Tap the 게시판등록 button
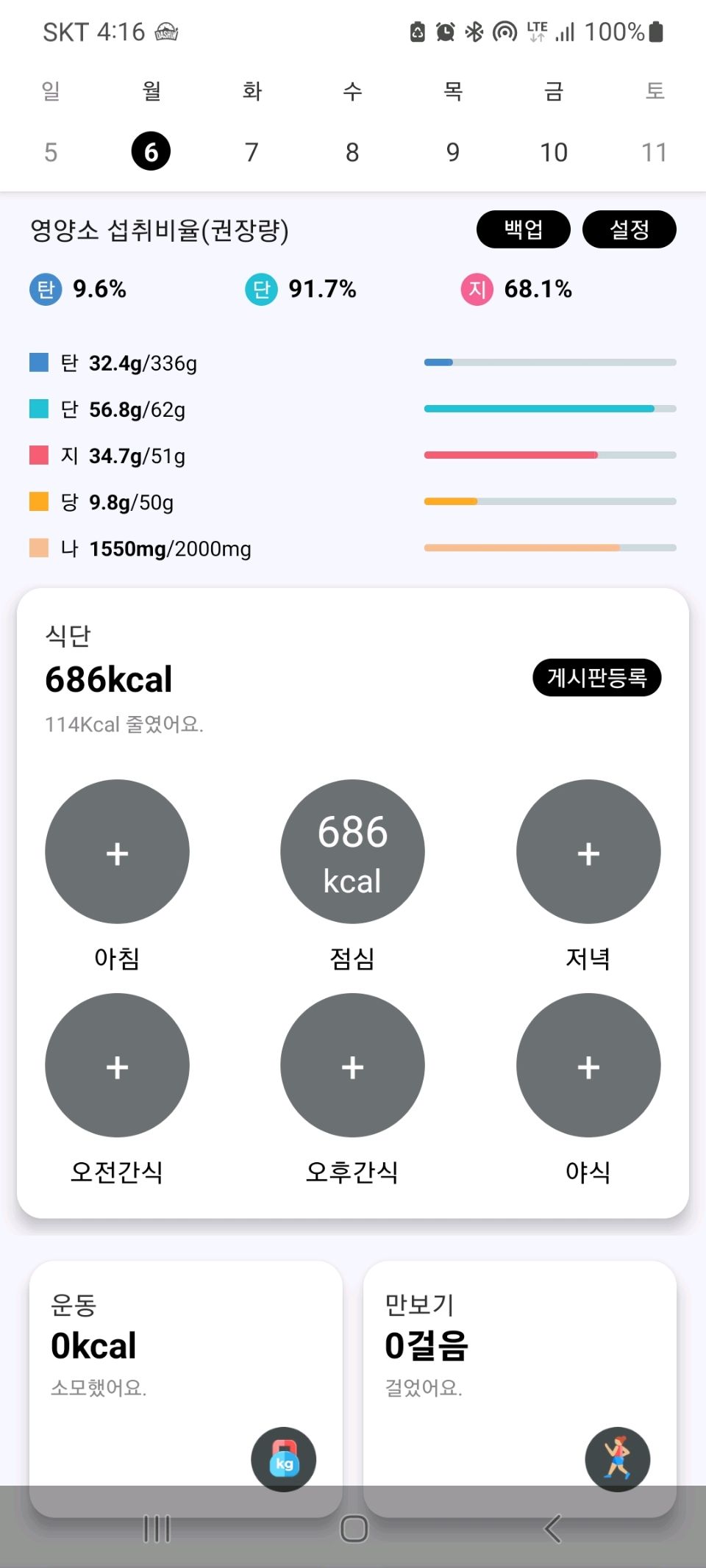This screenshot has height=1568, width=706. point(596,677)
